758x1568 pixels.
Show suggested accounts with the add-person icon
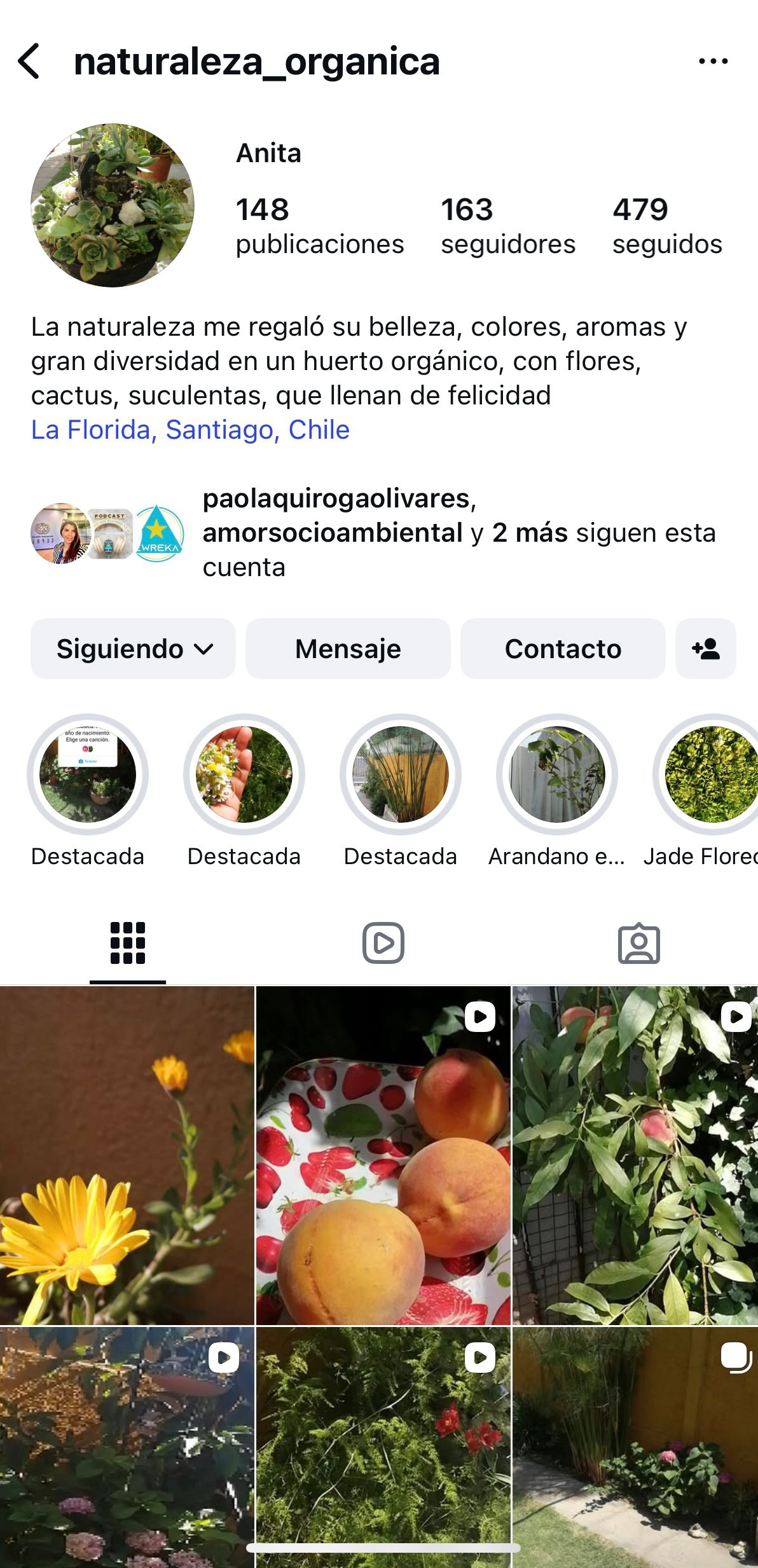point(705,649)
